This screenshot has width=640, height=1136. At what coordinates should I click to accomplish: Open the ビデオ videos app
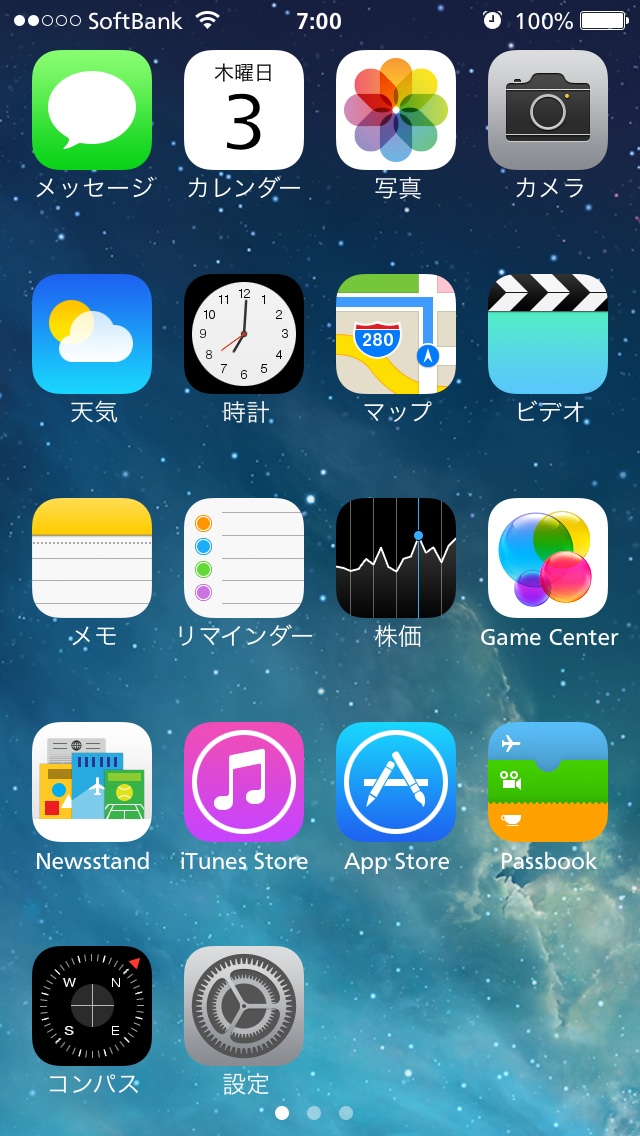click(x=548, y=334)
